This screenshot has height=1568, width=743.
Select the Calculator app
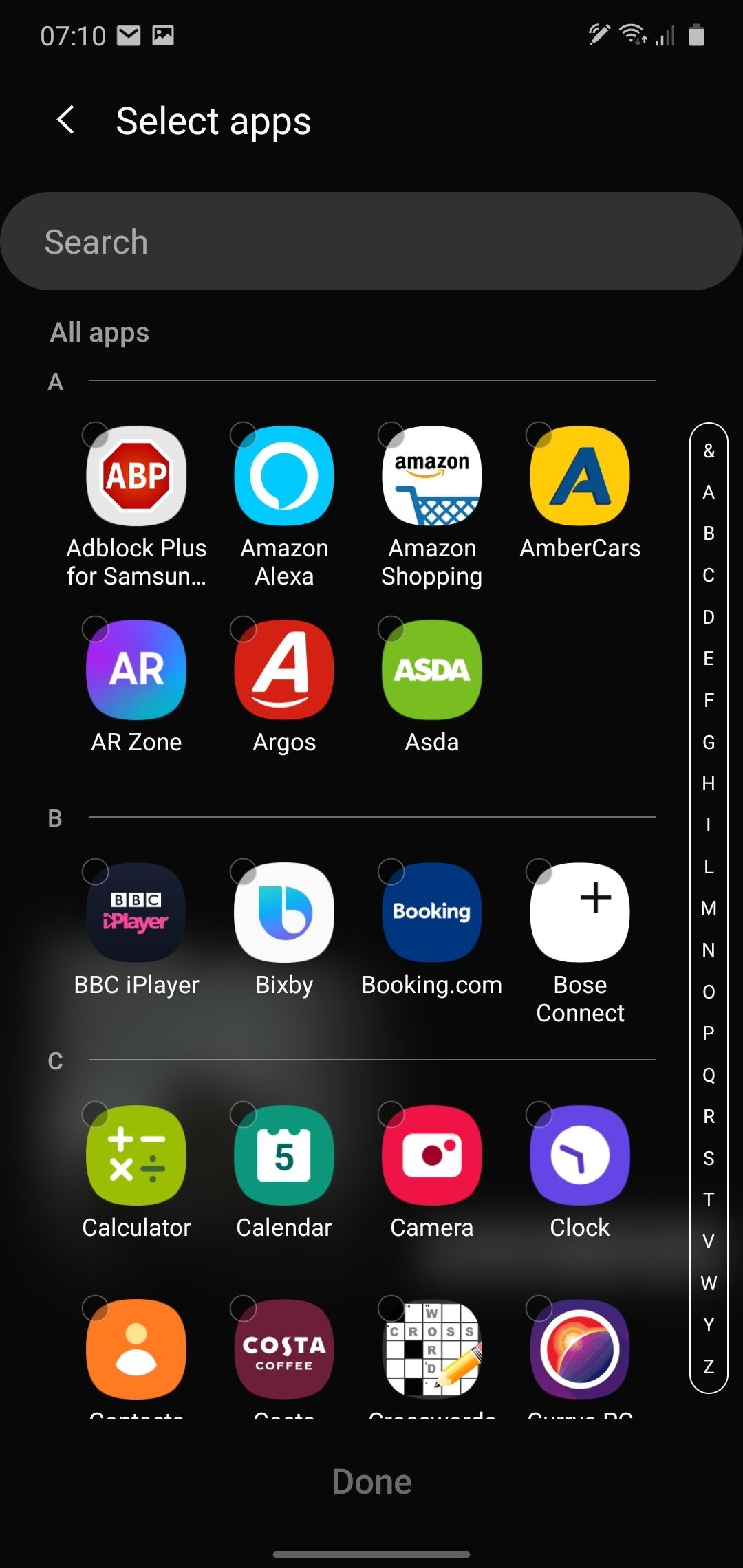pos(136,1155)
